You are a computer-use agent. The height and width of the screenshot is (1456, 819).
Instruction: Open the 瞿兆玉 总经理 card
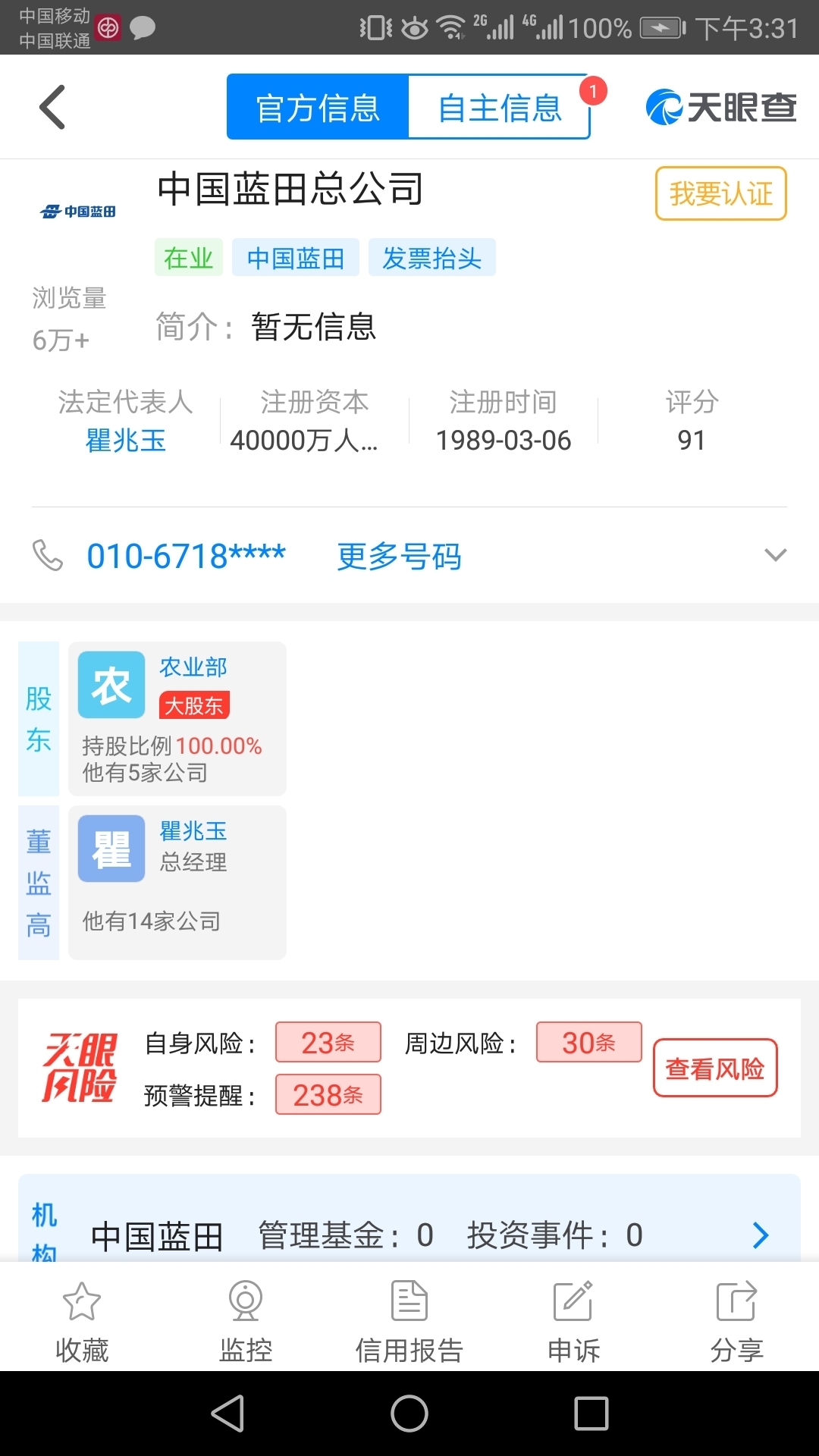coord(177,883)
